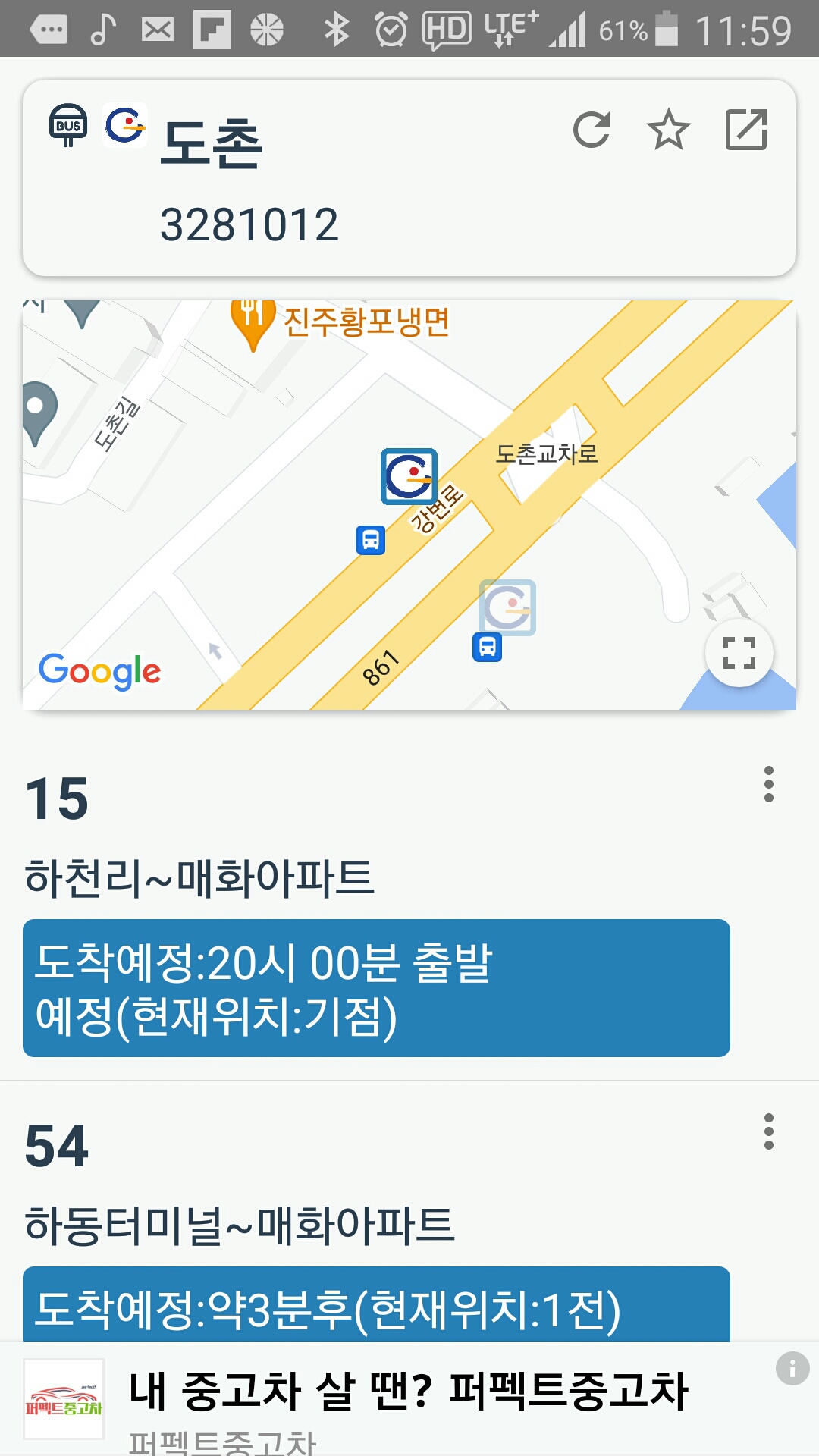Select the highlighted 도촌 stop marker on map
819x1456 pixels.
(x=409, y=476)
